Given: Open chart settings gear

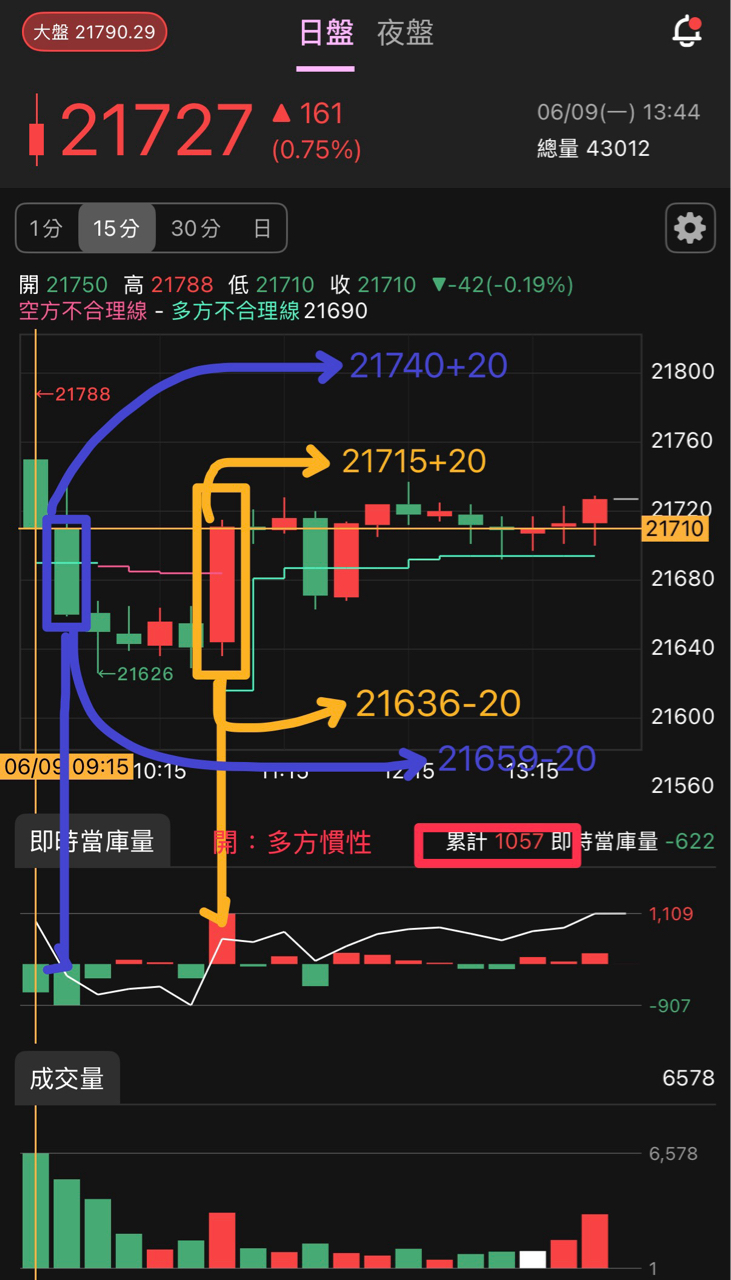Looking at the screenshot, I should [690, 228].
